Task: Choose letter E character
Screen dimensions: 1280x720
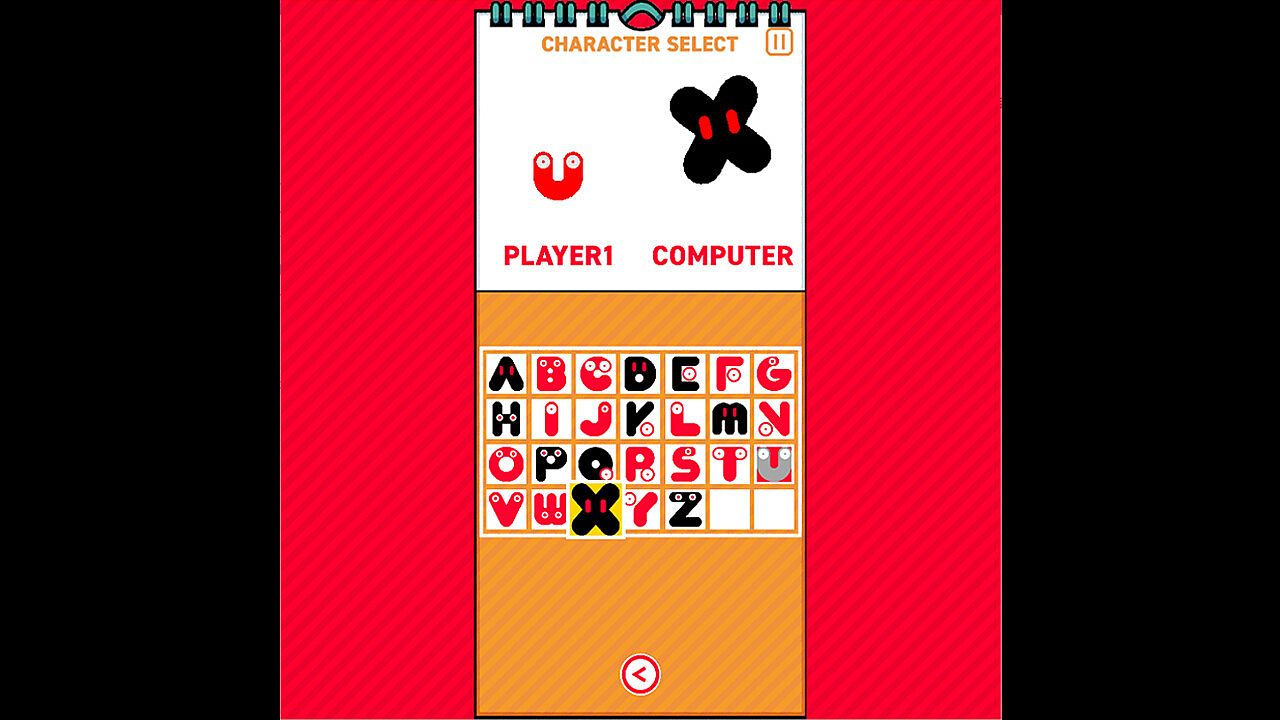Action: [685, 374]
